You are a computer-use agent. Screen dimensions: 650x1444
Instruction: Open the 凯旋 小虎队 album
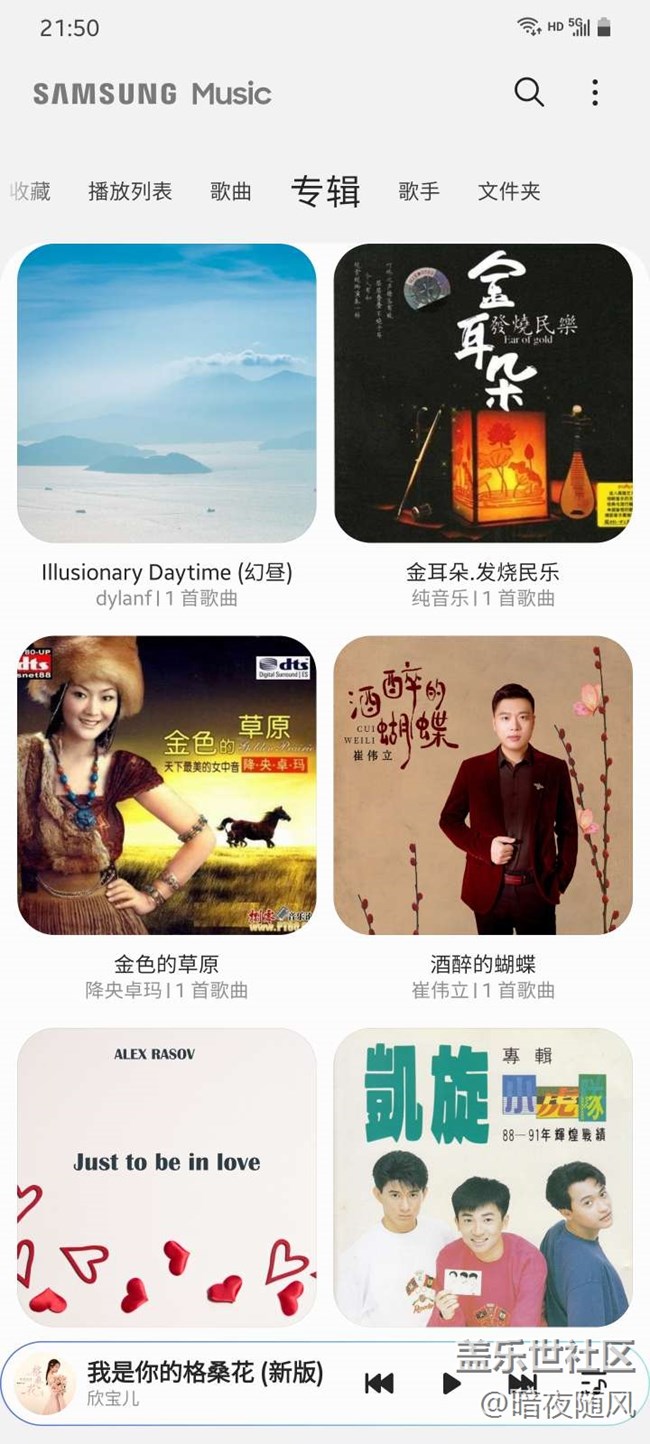[x=483, y=1177]
